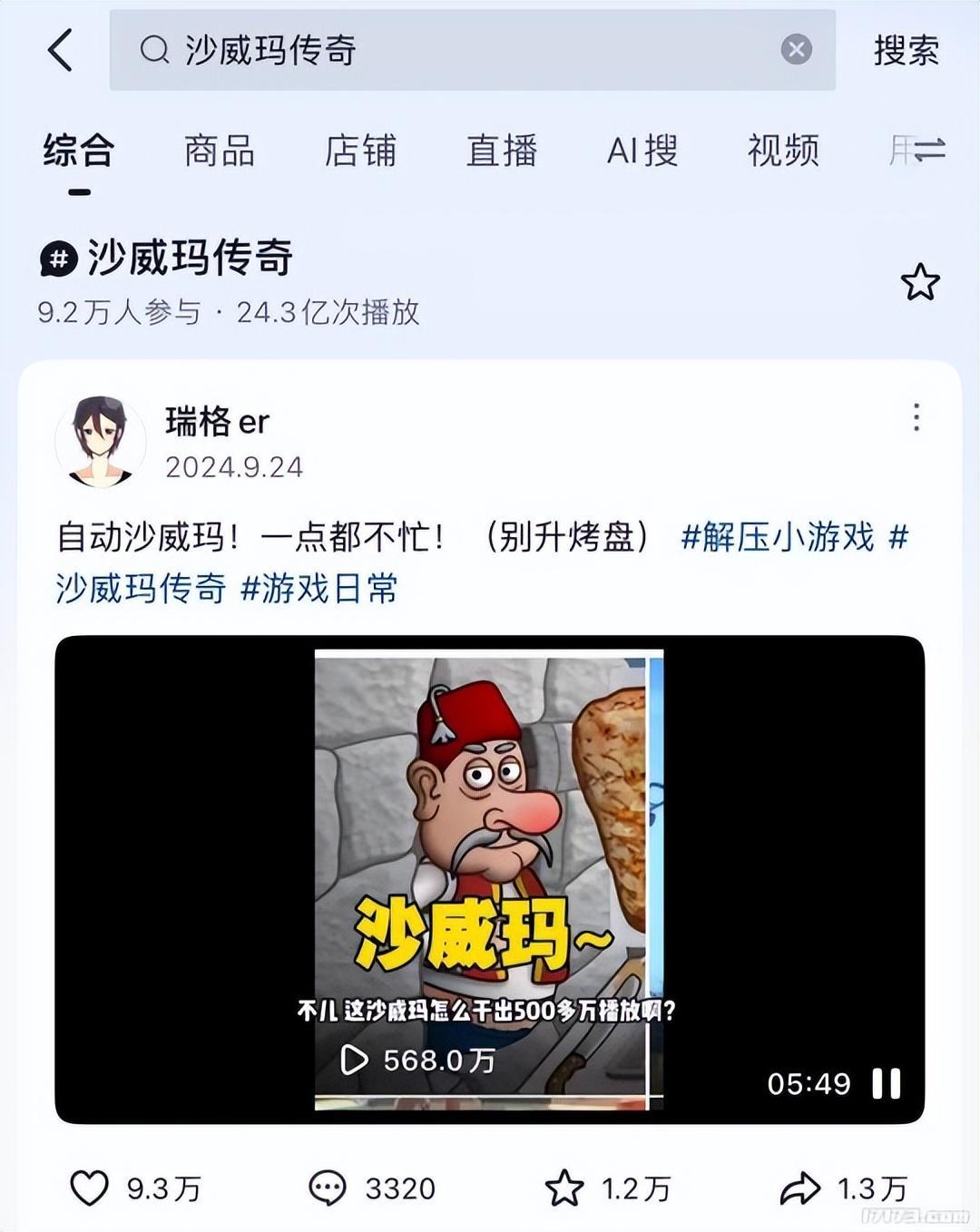Tap the 搜索 button
This screenshot has height=1232, width=980.
[x=906, y=50]
